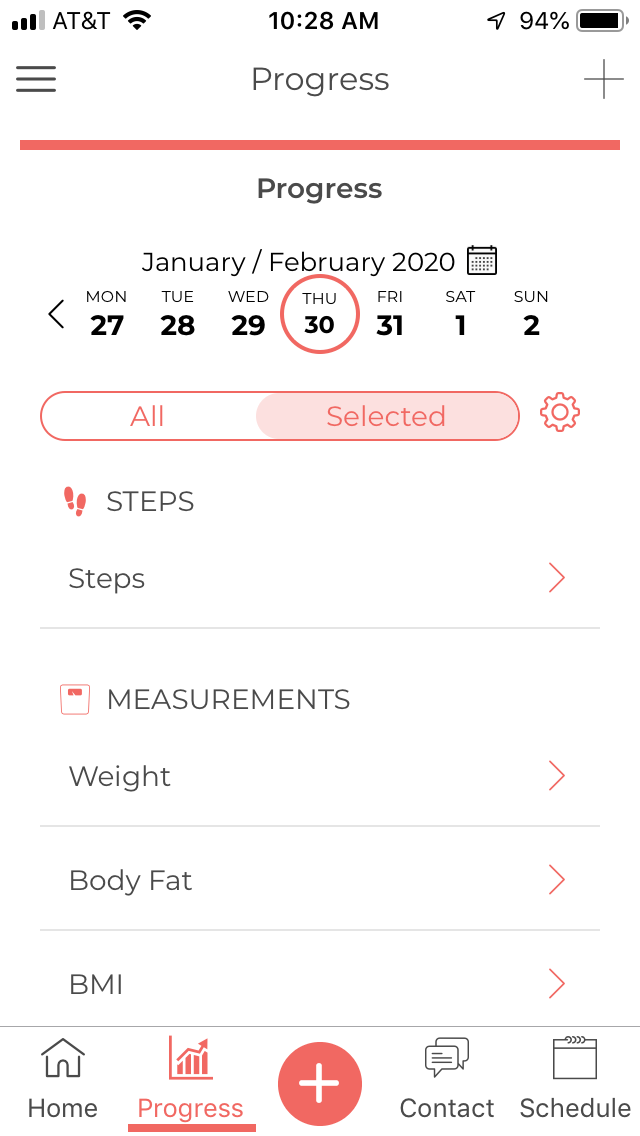Viewport: 640px width, 1136px height.
Task: Tap the plus icon in the header
Action: point(603,79)
